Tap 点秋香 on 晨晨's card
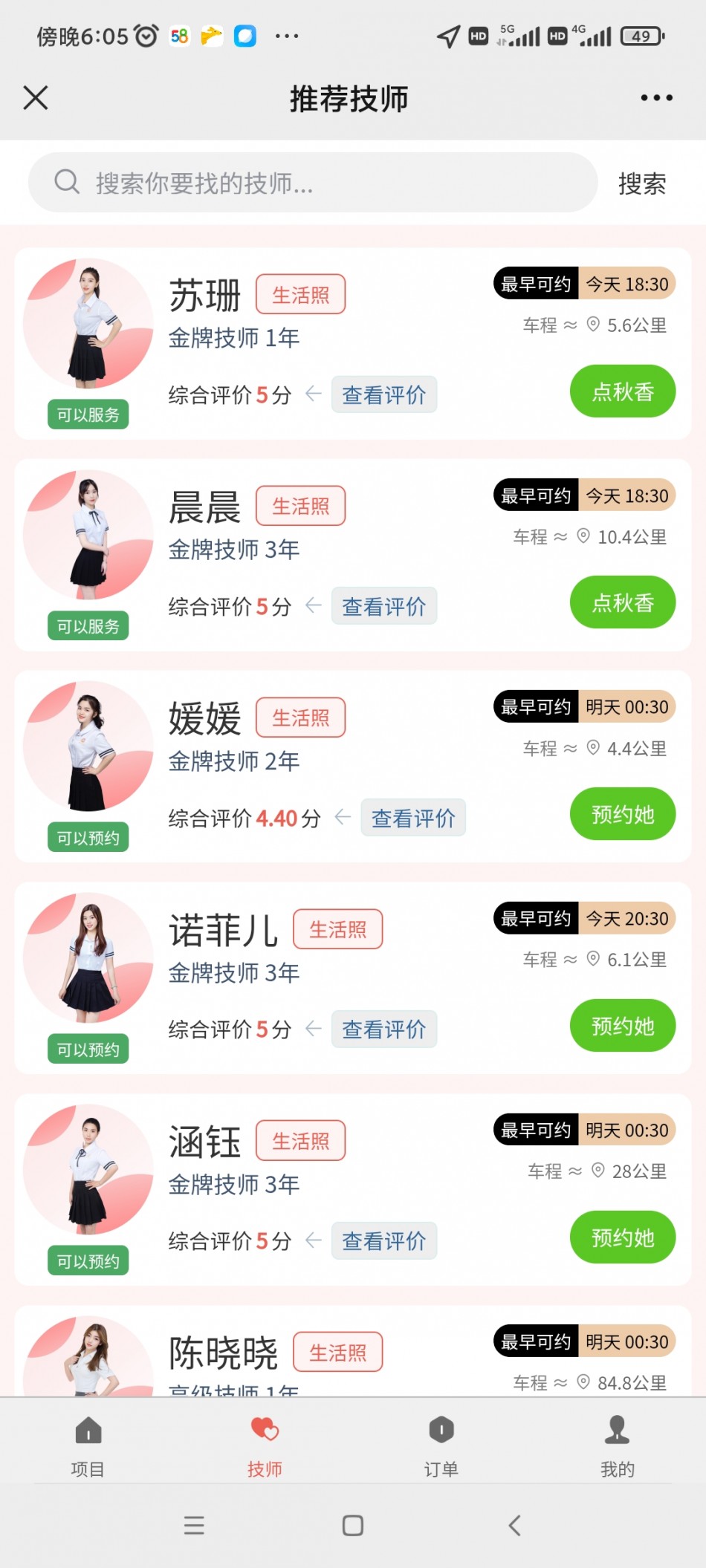This screenshot has height=1568, width=706. [622, 602]
